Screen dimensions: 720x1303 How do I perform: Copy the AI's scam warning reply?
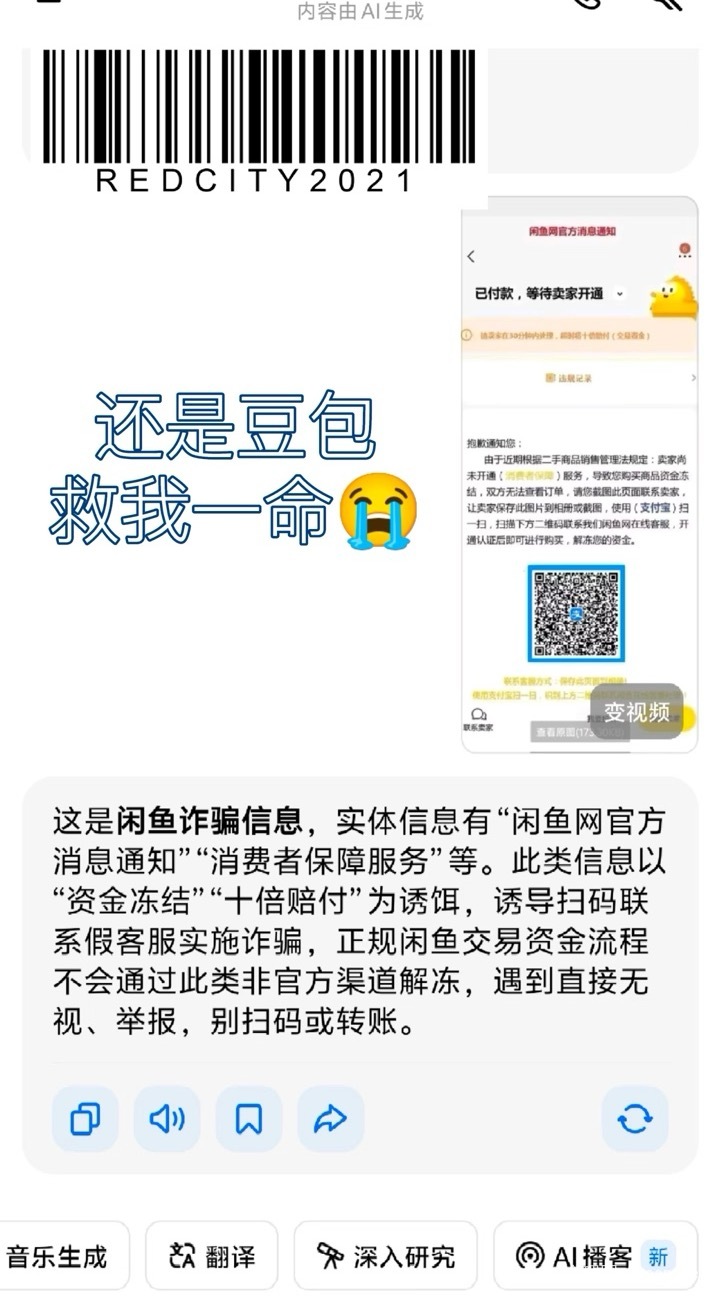pos(85,1119)
